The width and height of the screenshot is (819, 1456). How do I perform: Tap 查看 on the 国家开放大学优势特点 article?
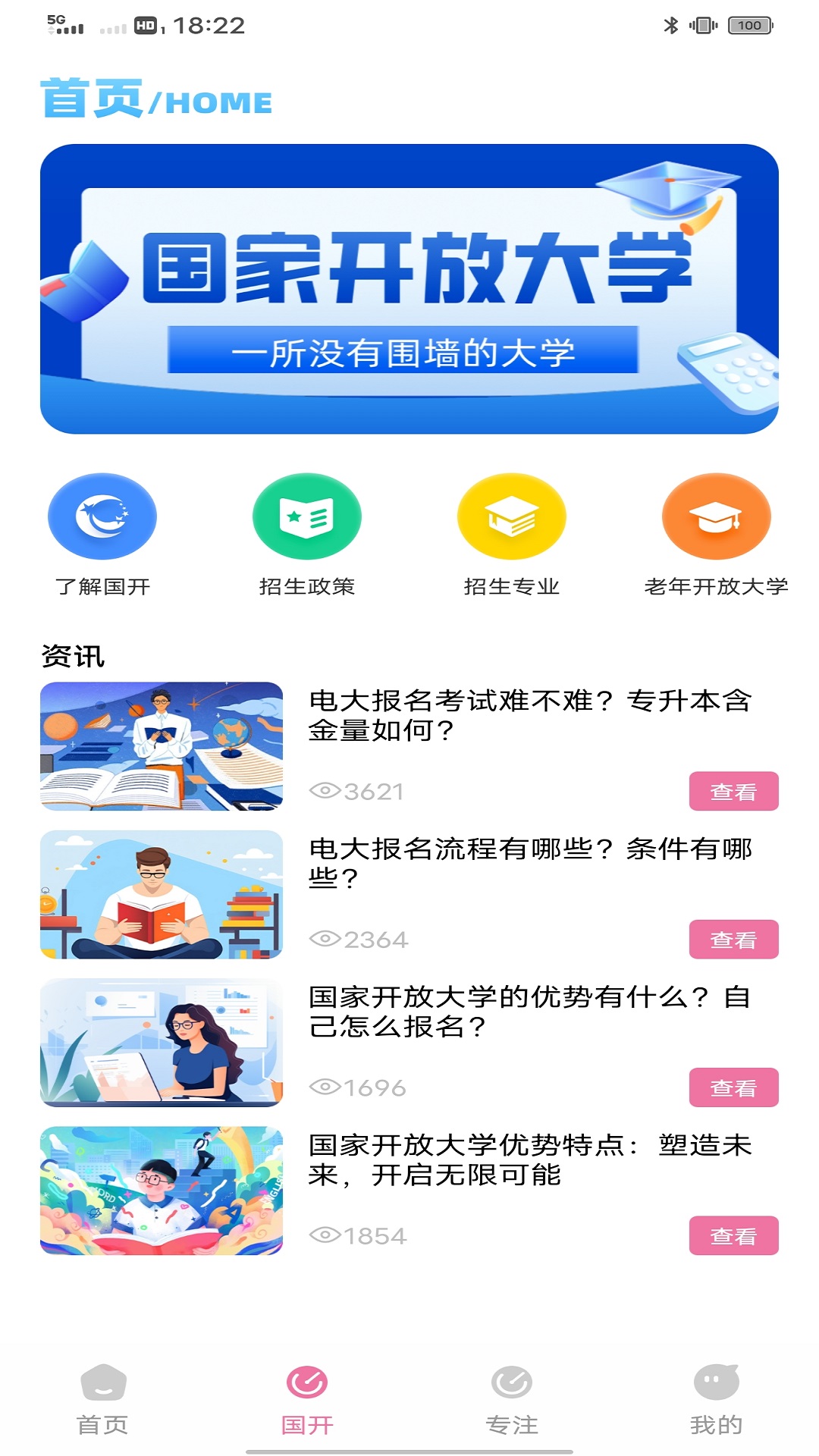733,1234
